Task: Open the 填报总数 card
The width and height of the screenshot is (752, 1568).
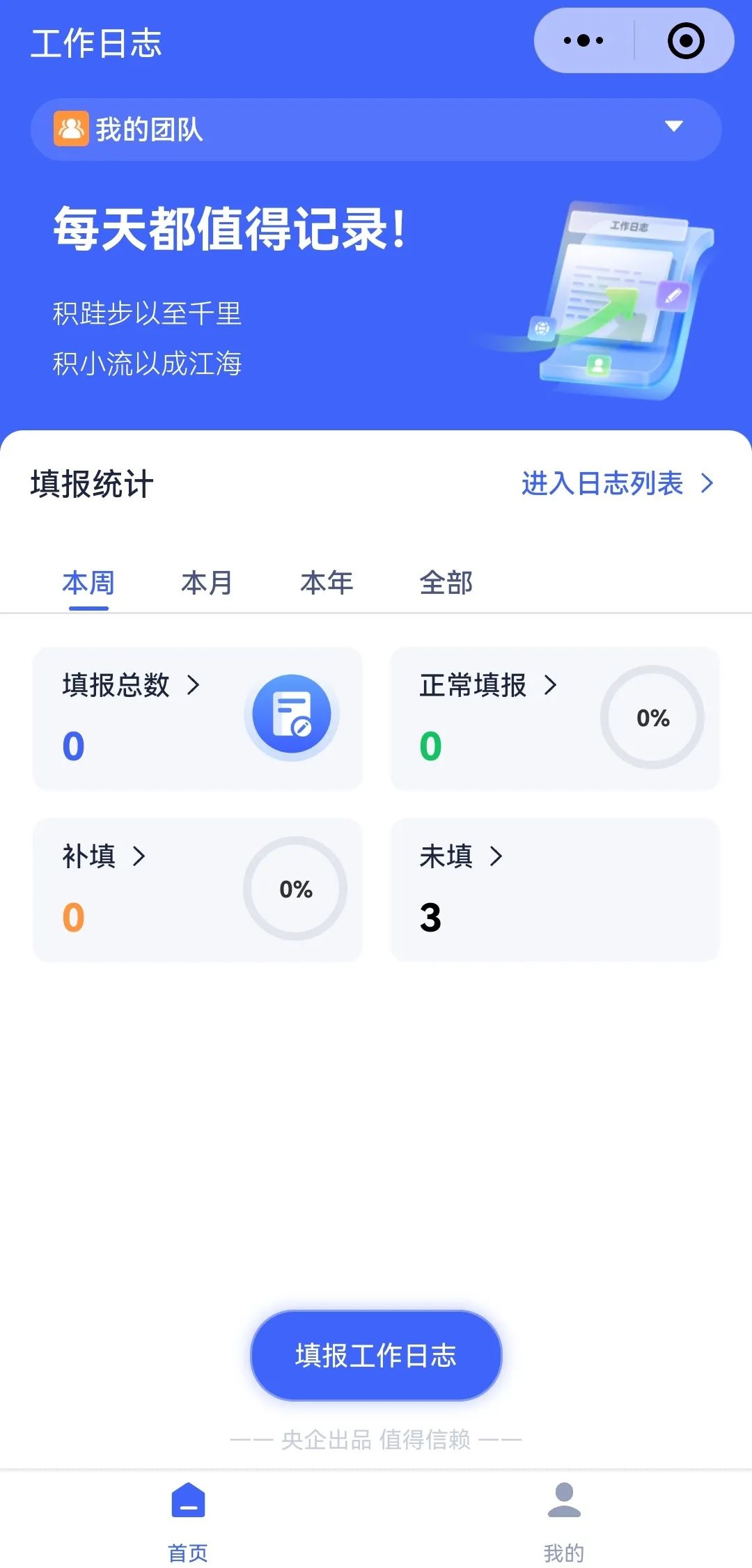Action: (198, 719)
